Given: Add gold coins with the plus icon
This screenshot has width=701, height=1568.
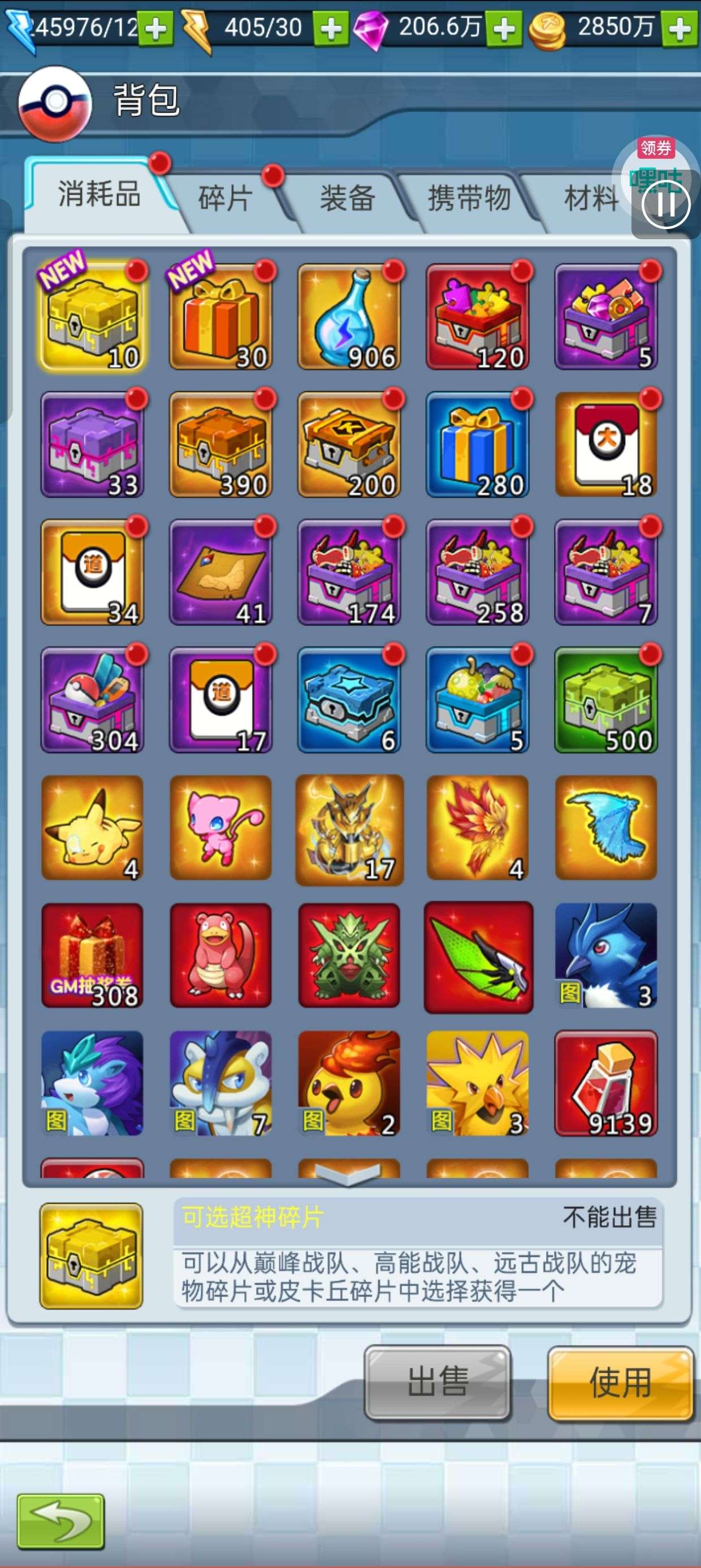Looking at the screenshot, I should [x=680, y=29].
